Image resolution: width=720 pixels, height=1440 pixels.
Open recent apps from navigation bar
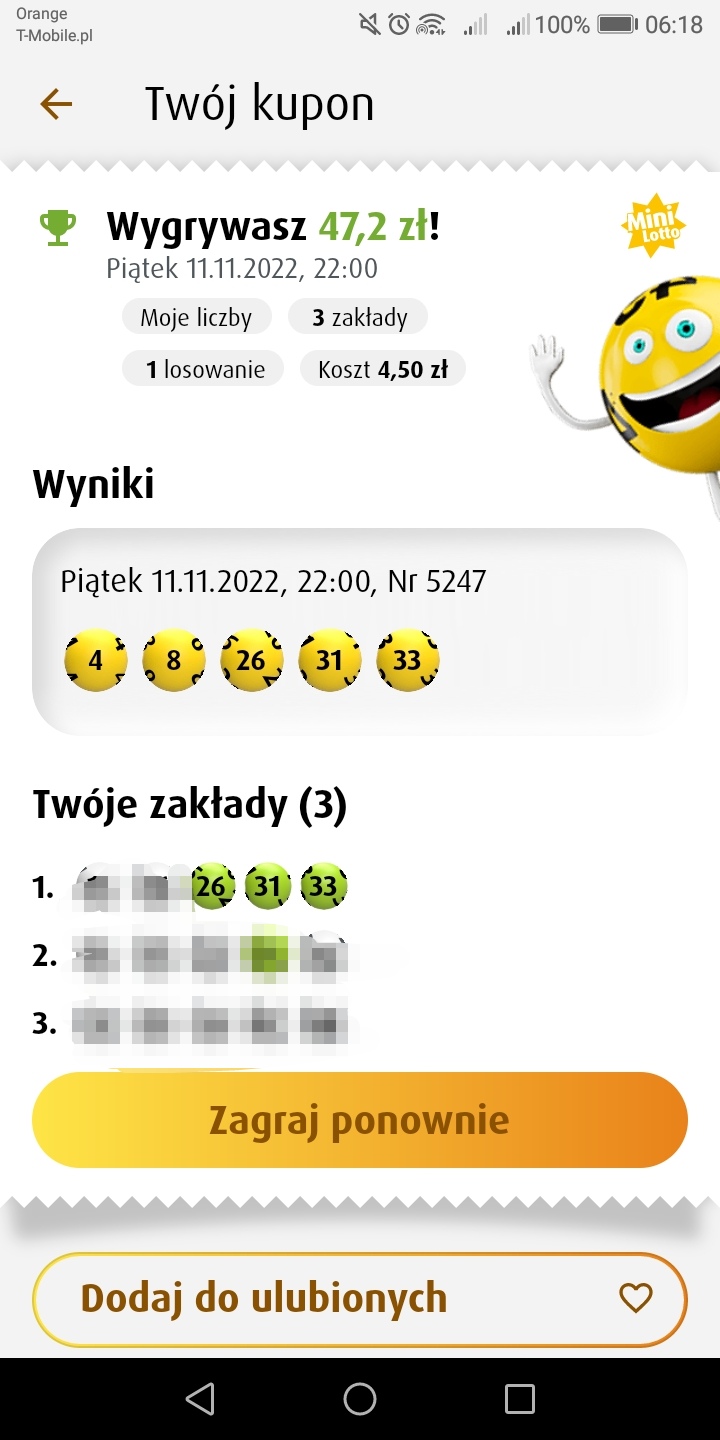pos(519,1399)
